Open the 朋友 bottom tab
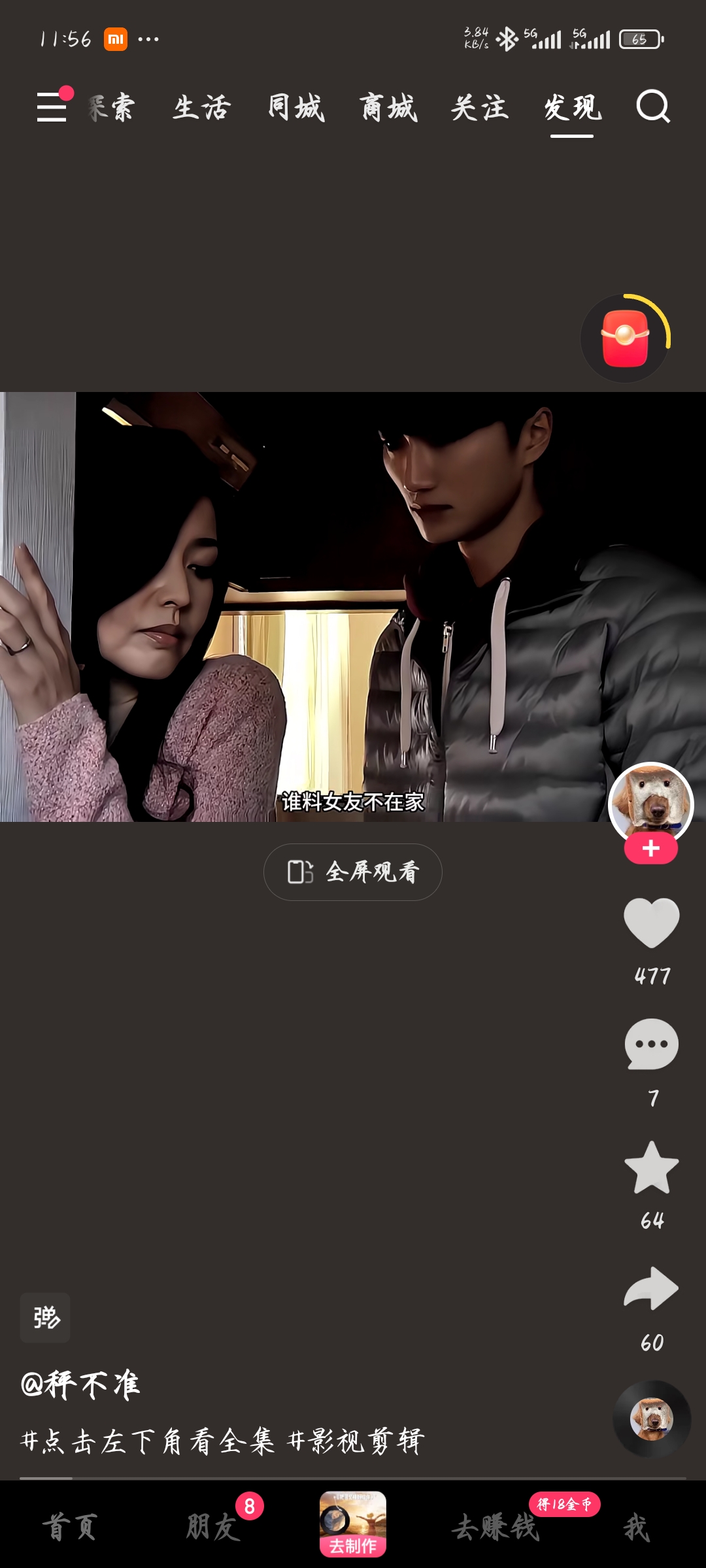 (x=213, y=1527)
